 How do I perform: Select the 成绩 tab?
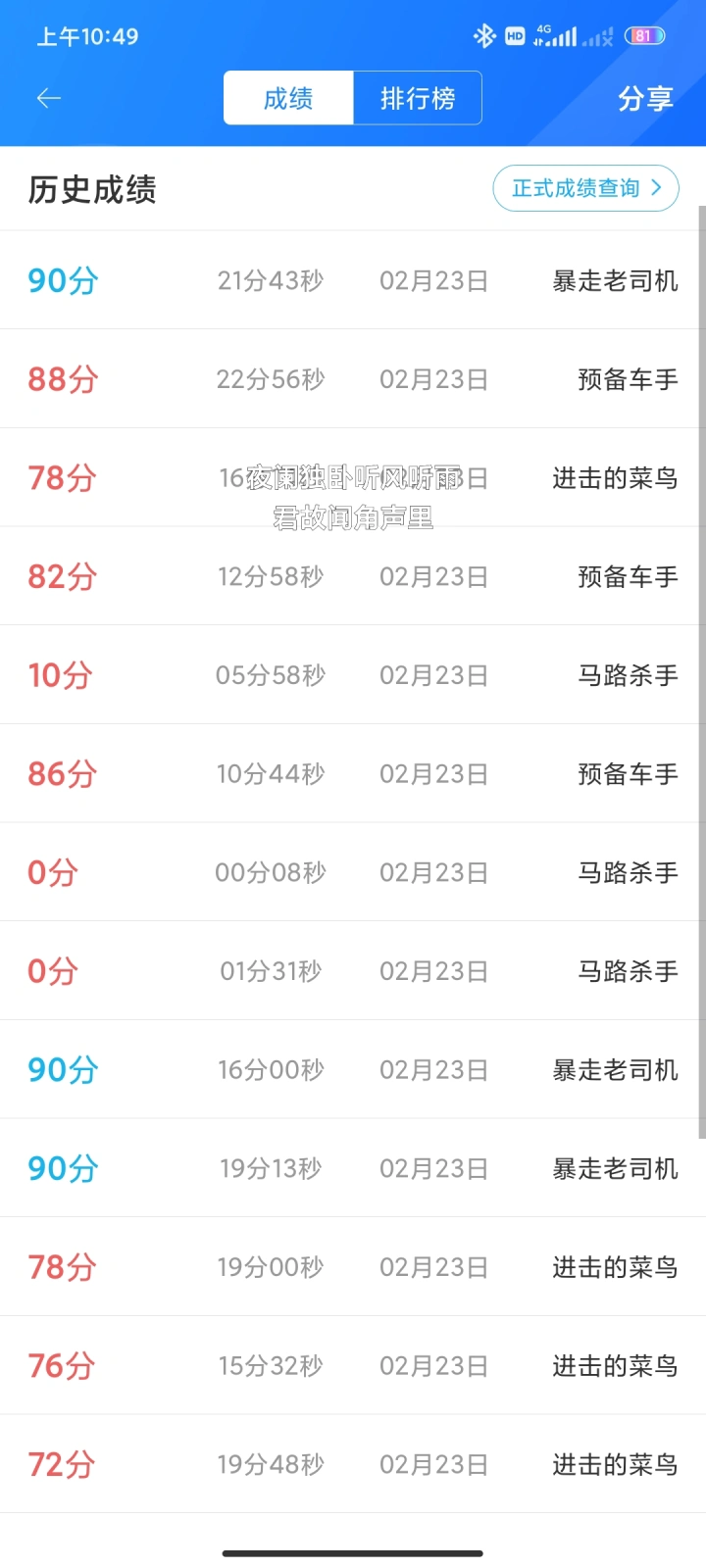click(x=288, y=98)
